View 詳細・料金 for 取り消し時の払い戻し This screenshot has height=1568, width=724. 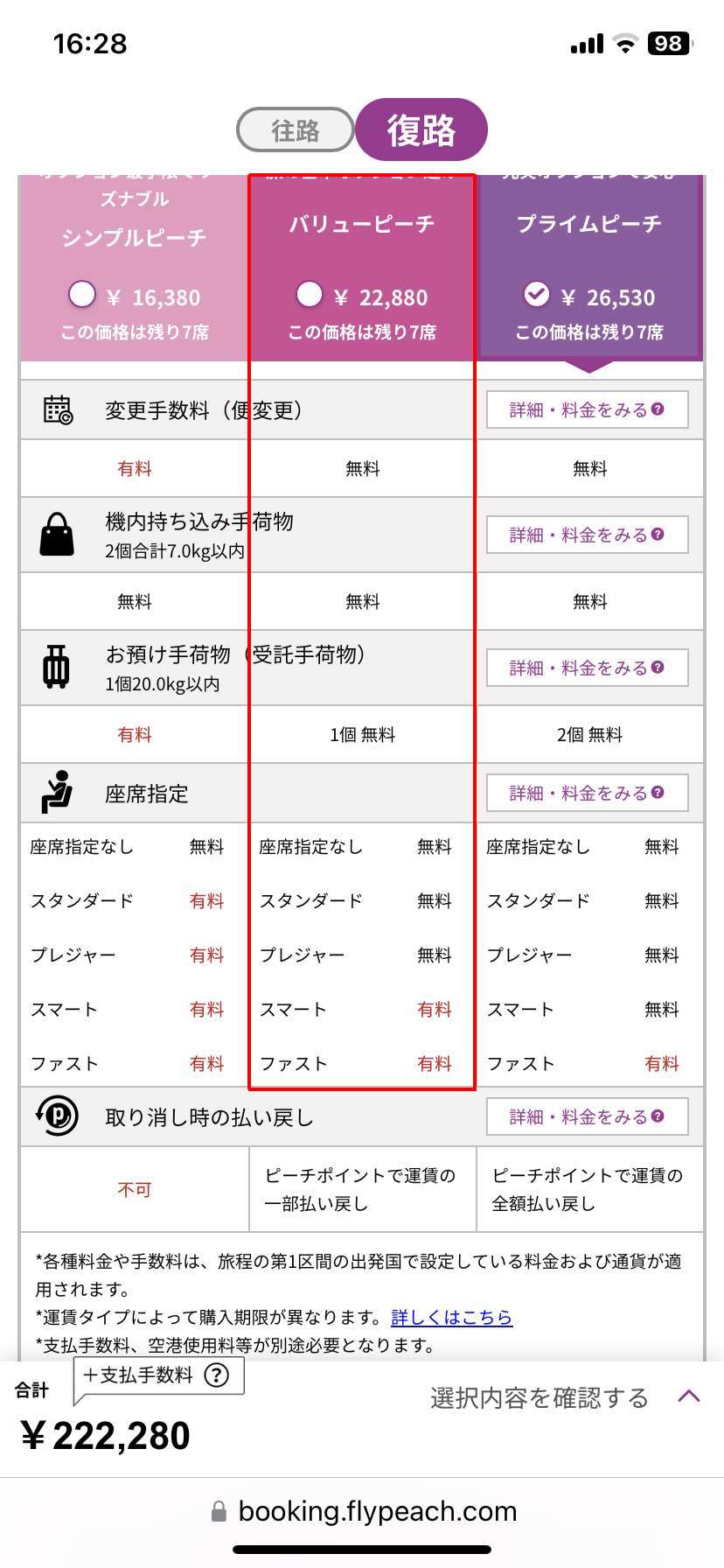tap(588, 1116)
